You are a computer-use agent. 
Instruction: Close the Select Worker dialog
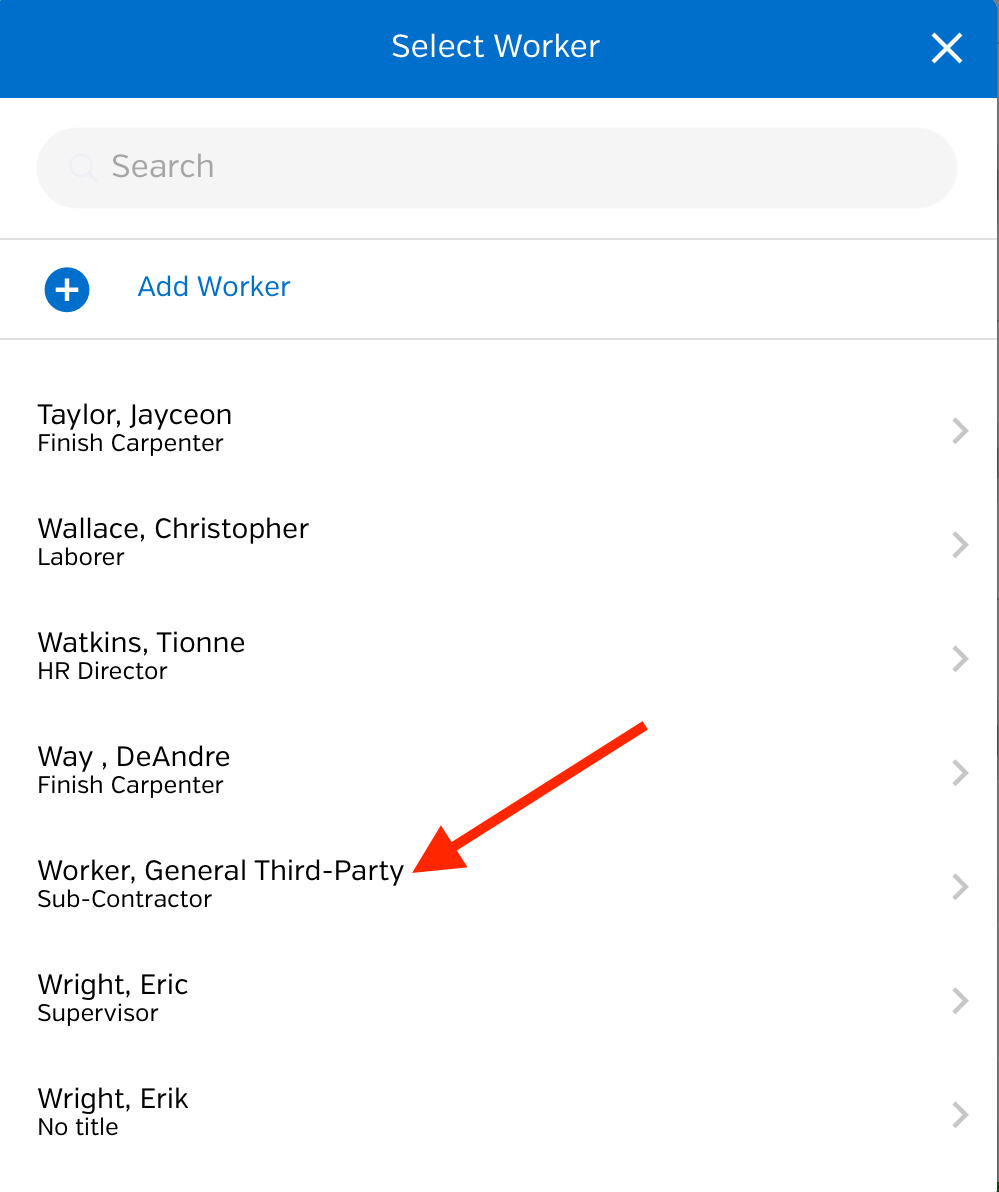(946, 48)
